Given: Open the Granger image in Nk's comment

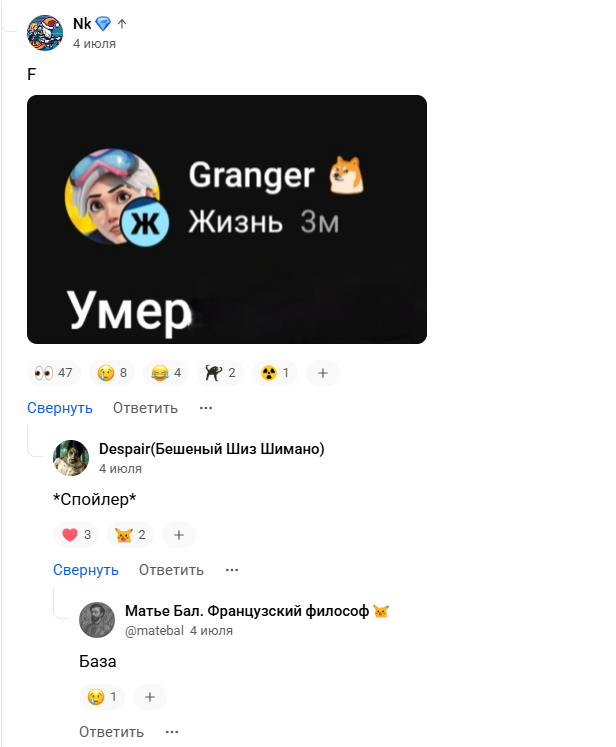Looking at the screenshot, I should click(x=227, y=219).
